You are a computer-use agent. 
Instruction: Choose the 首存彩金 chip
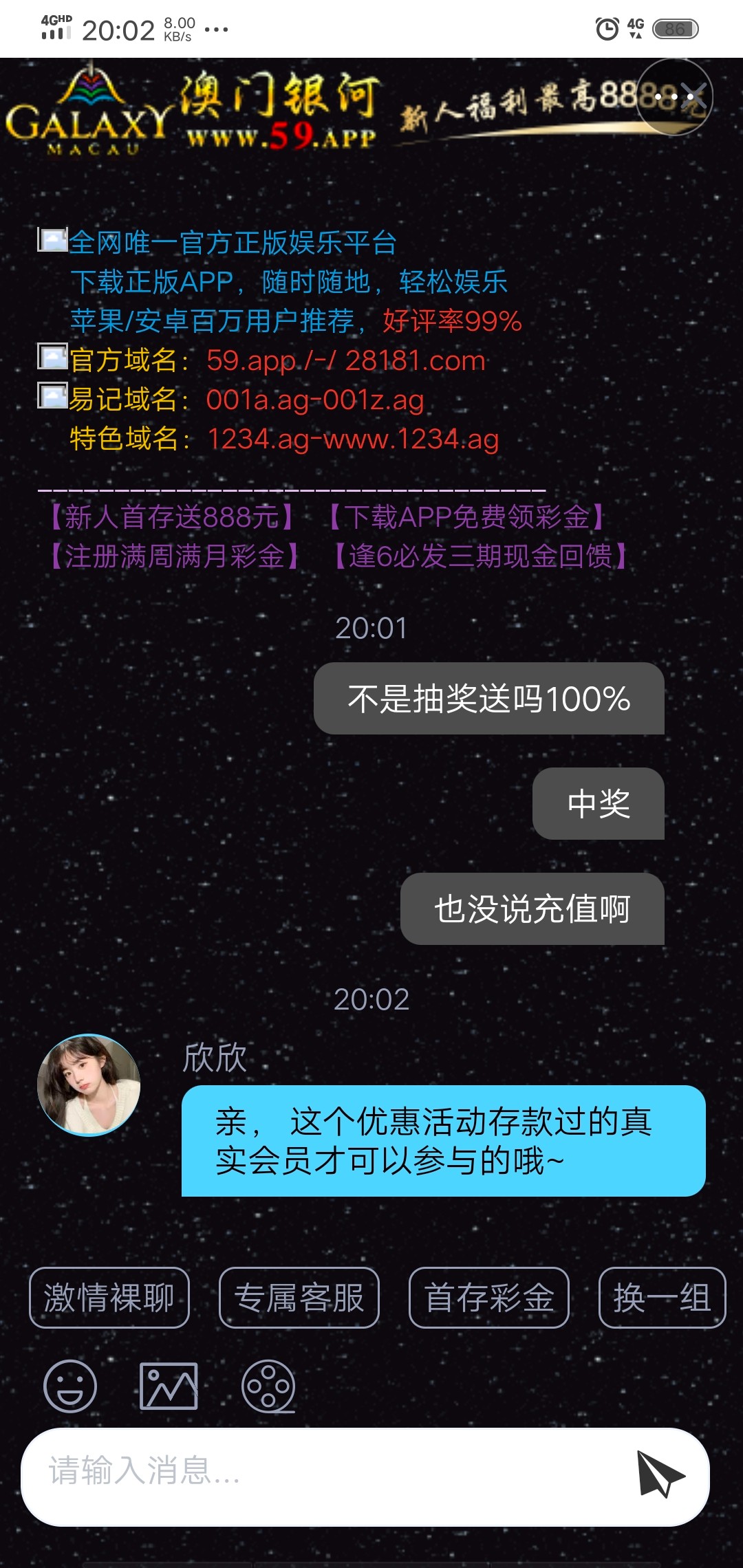(488, 1298)
